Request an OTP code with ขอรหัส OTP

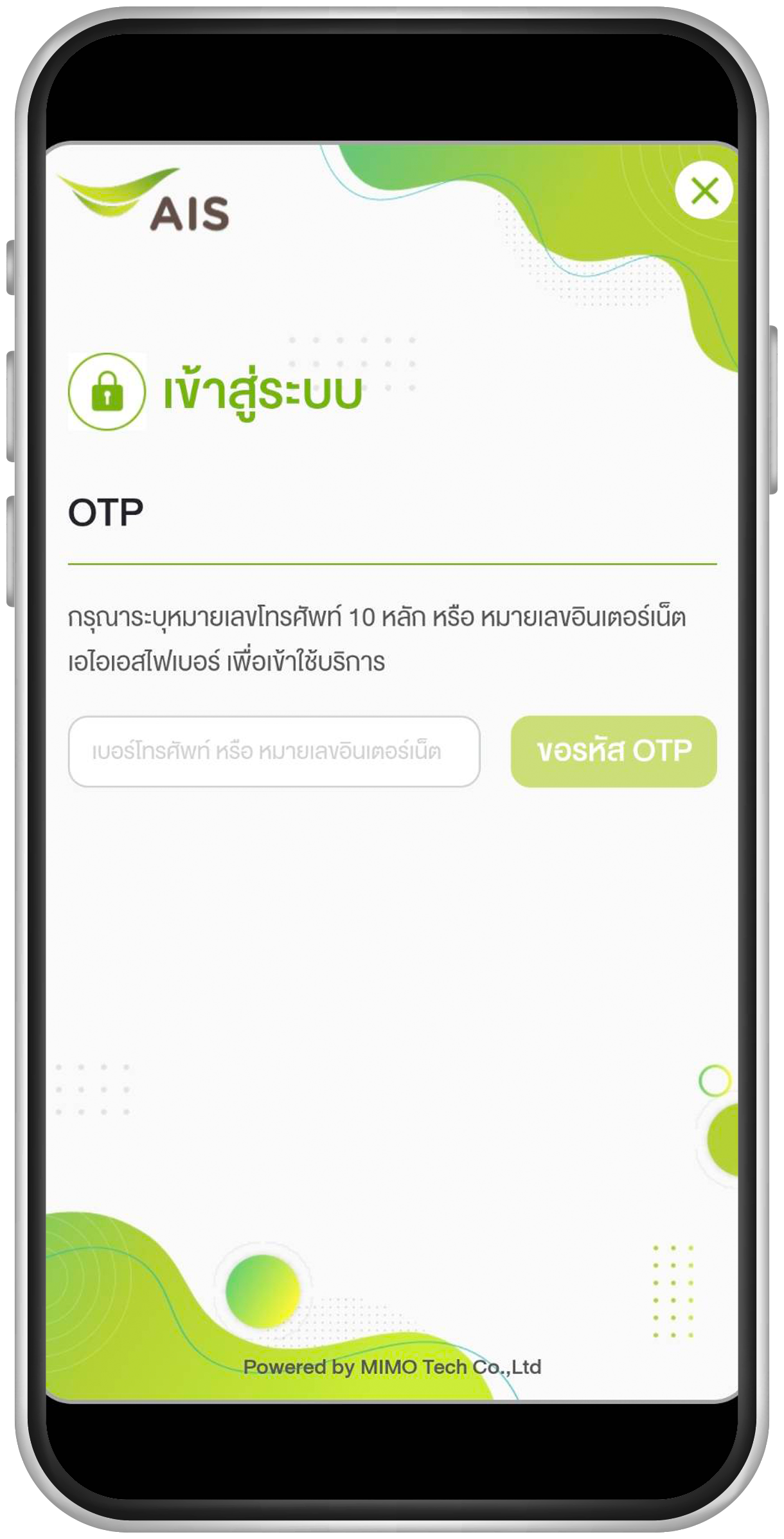point(614,751)
